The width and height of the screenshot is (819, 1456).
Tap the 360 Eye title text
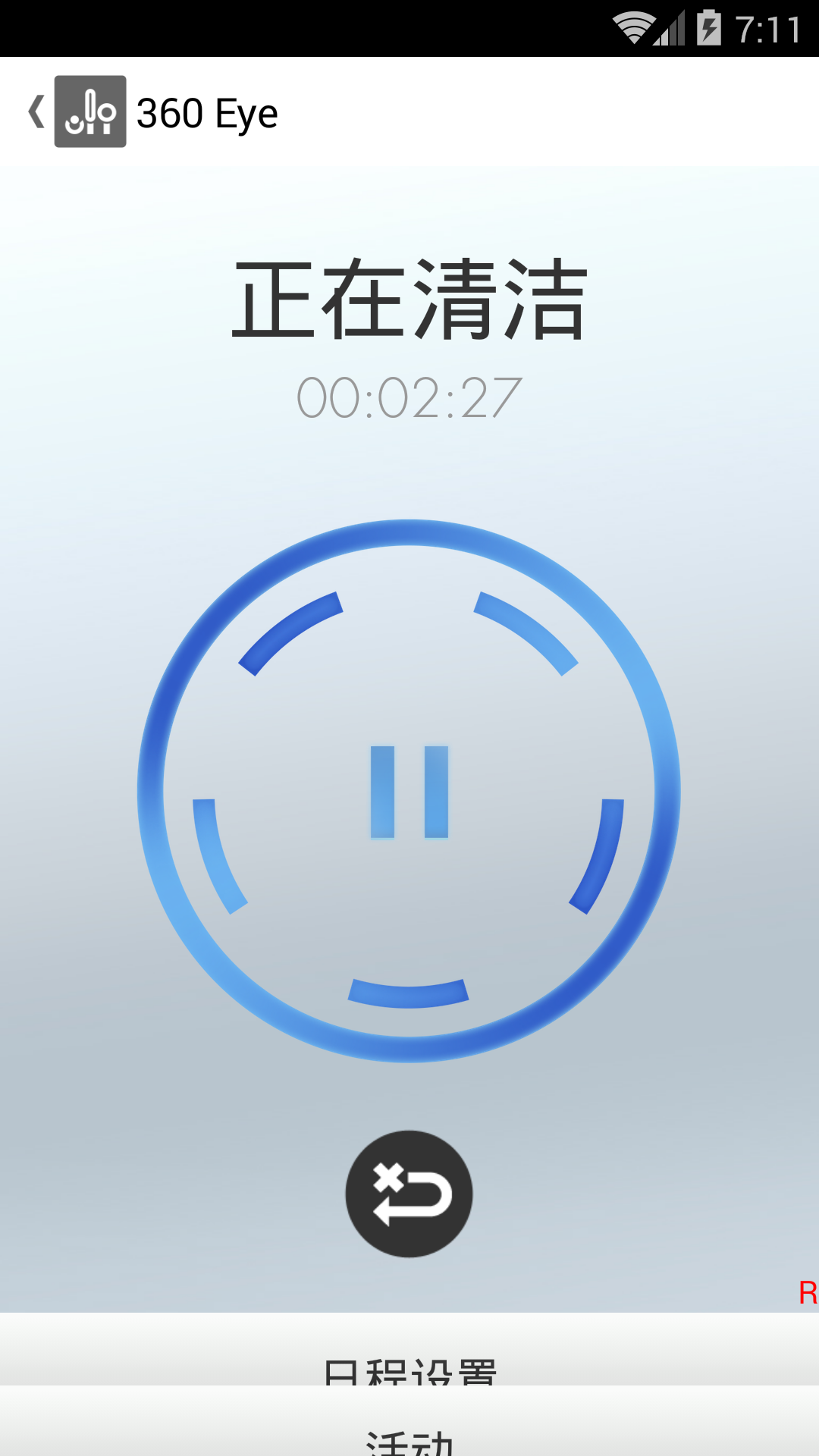click(x=206, y=111)
